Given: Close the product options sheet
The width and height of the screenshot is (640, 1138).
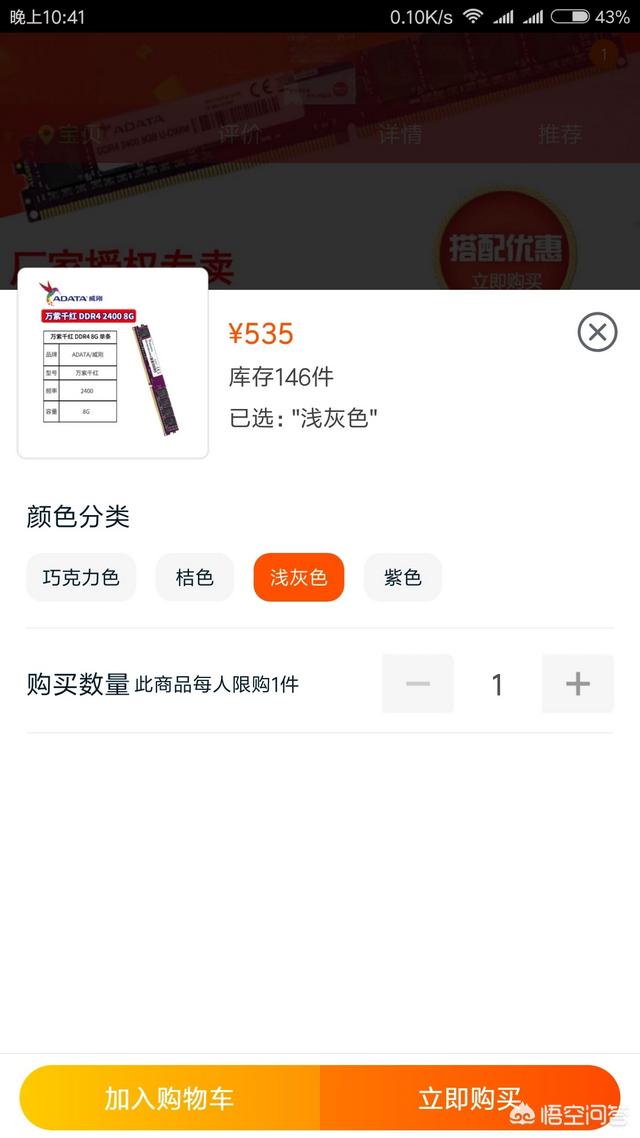Looking at the screenshot, I should (597, 332).
